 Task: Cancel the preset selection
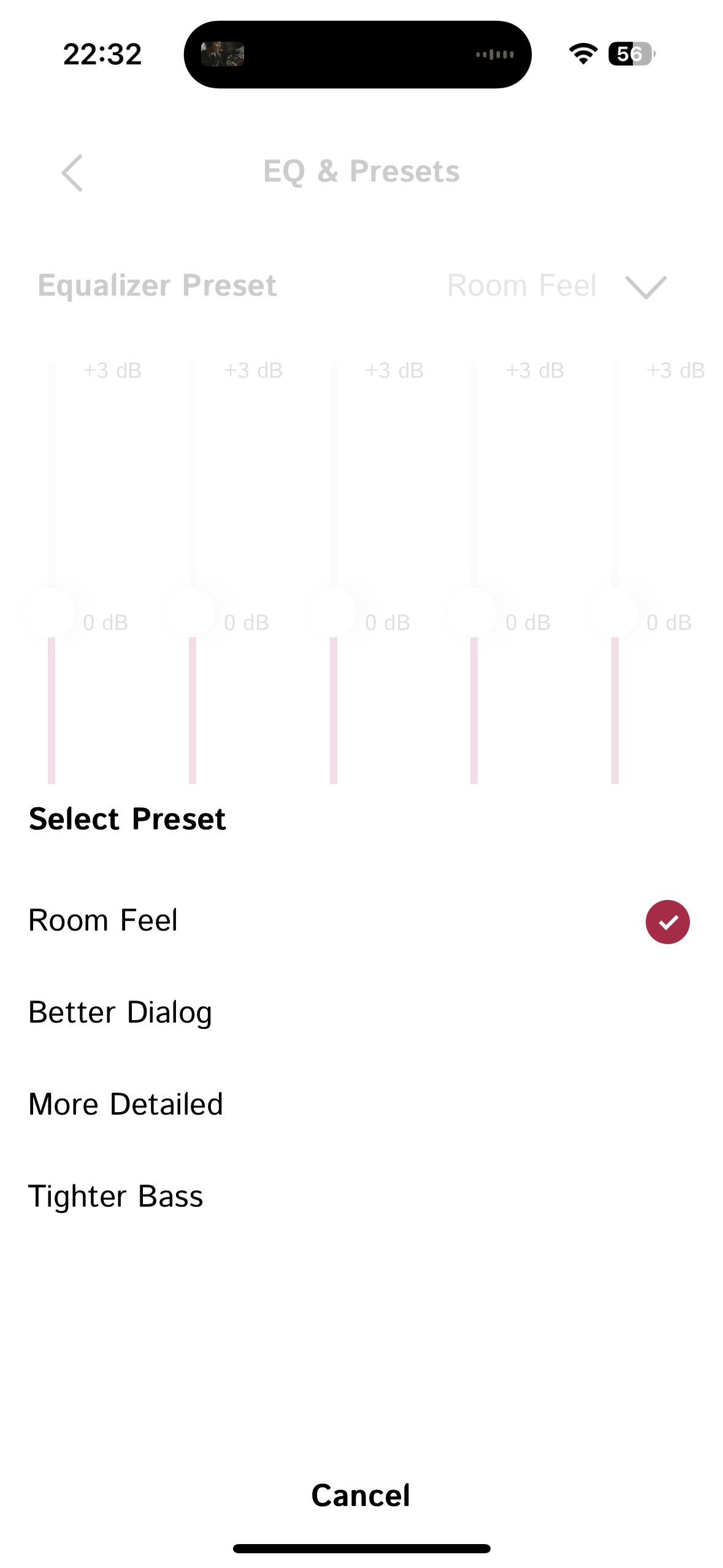361,1496
